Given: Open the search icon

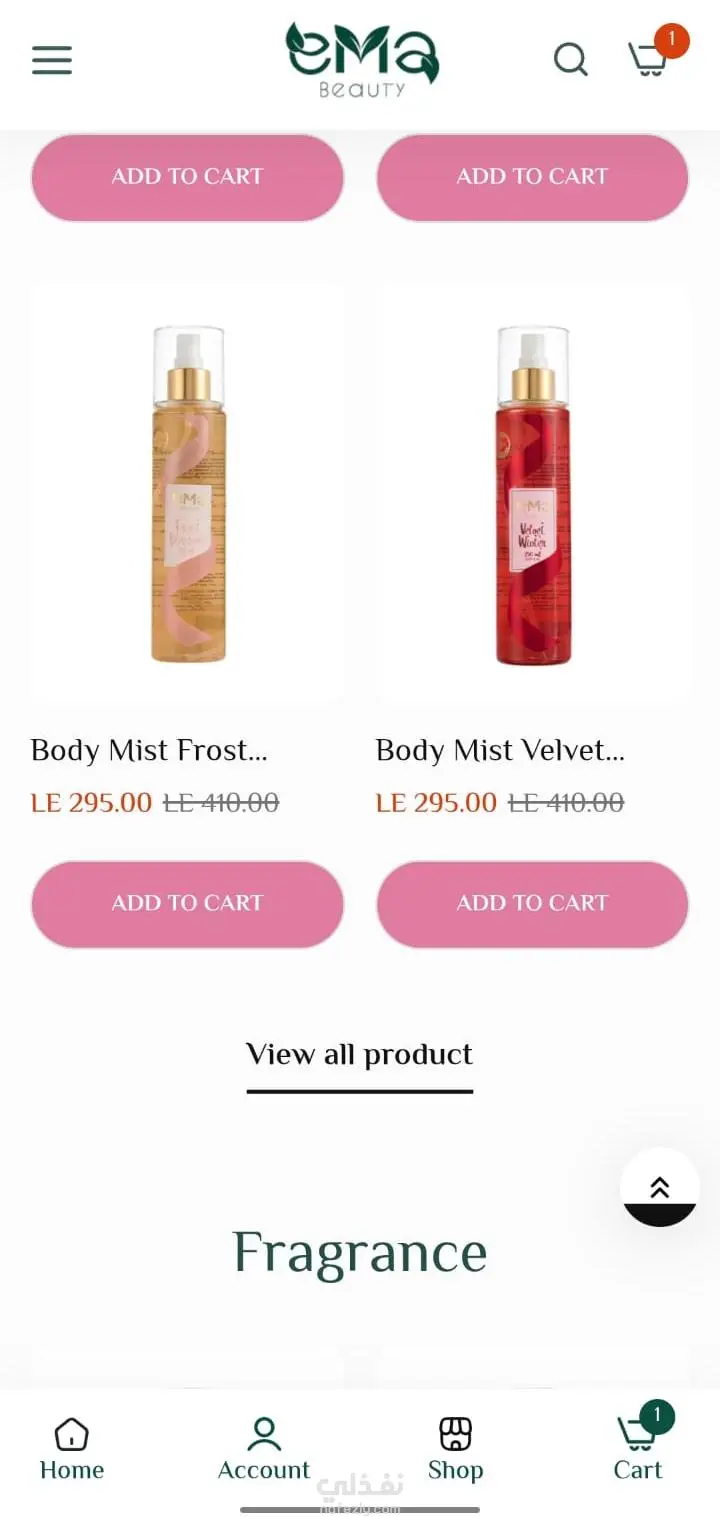Looking at the screenshot, I should [x=570, y=60].
